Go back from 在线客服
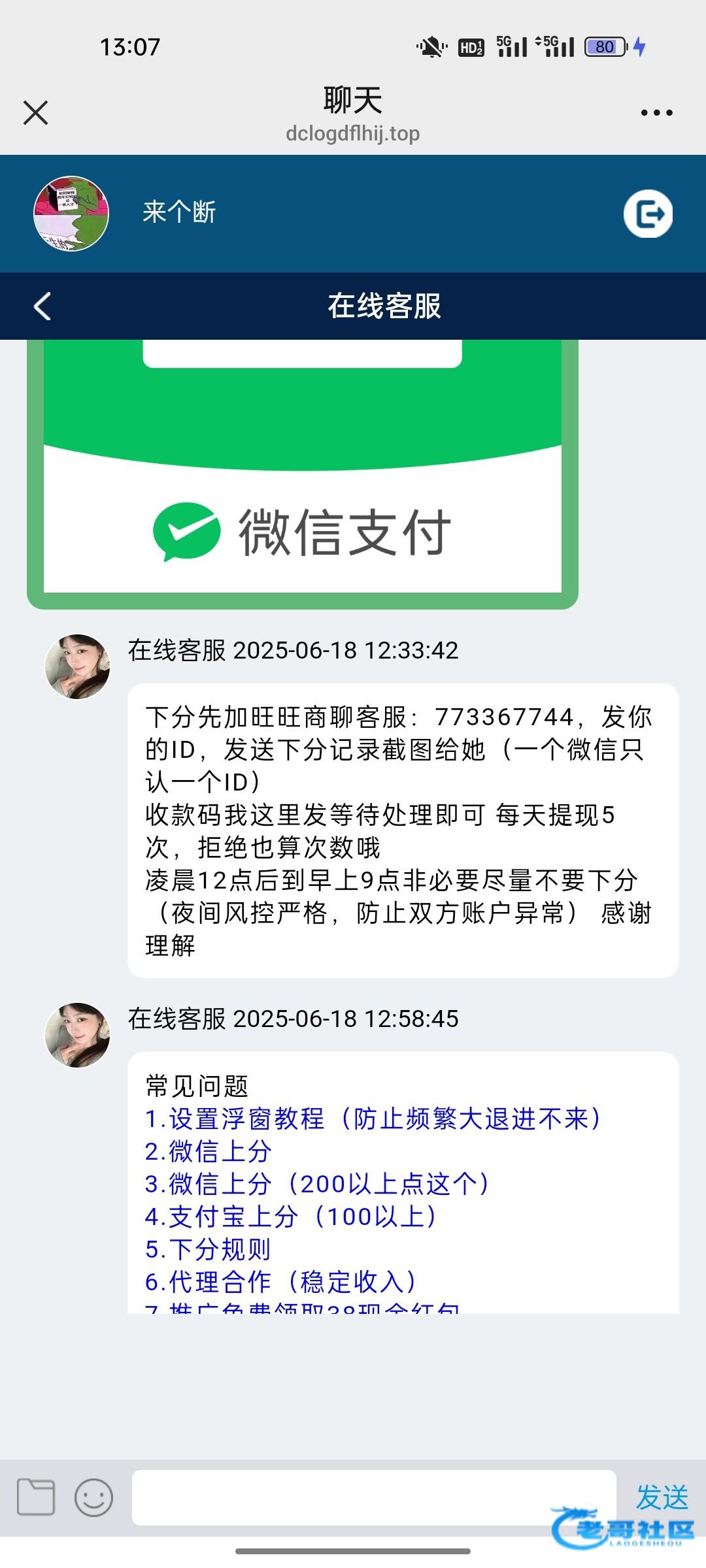706x1568 pixels. point(42,306)
